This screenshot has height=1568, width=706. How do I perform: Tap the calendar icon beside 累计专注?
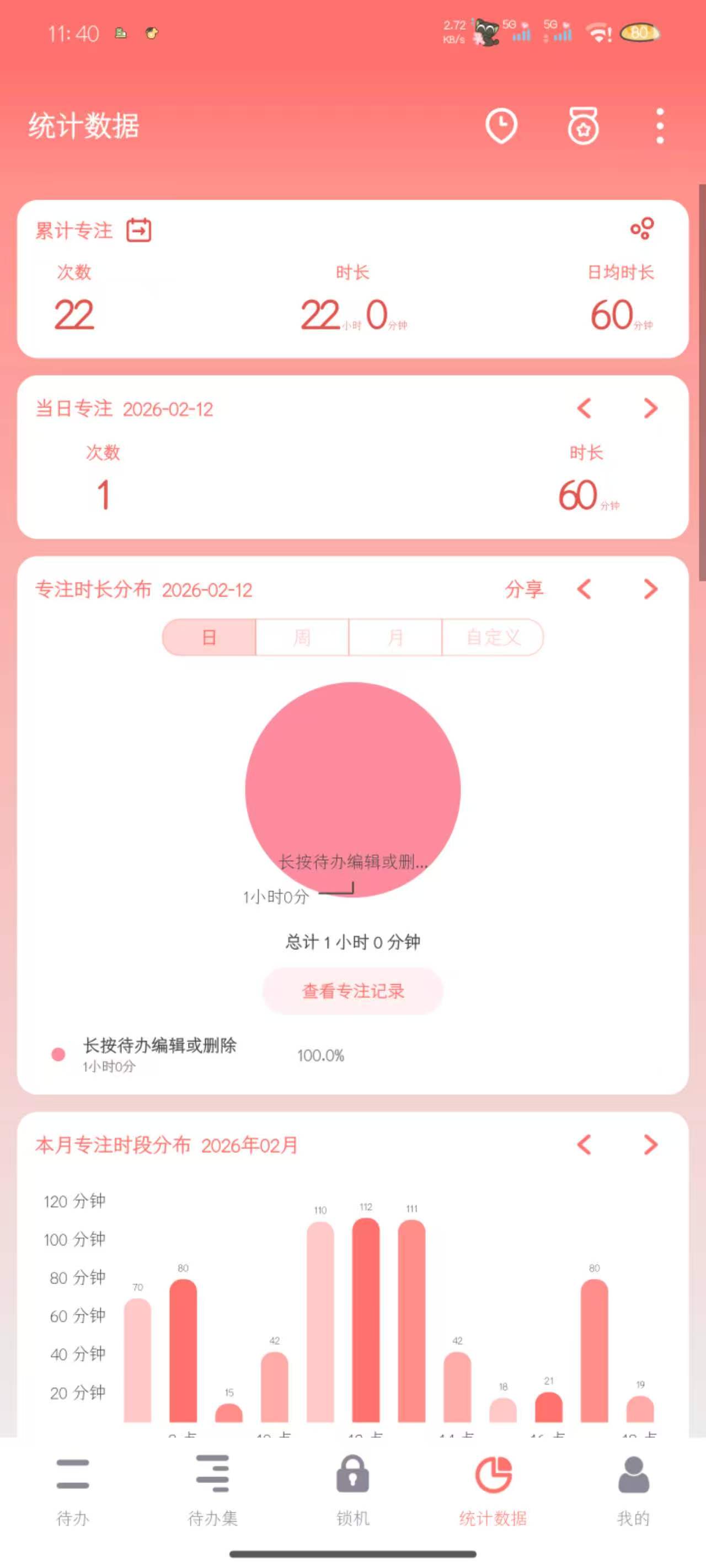[138, 230]
